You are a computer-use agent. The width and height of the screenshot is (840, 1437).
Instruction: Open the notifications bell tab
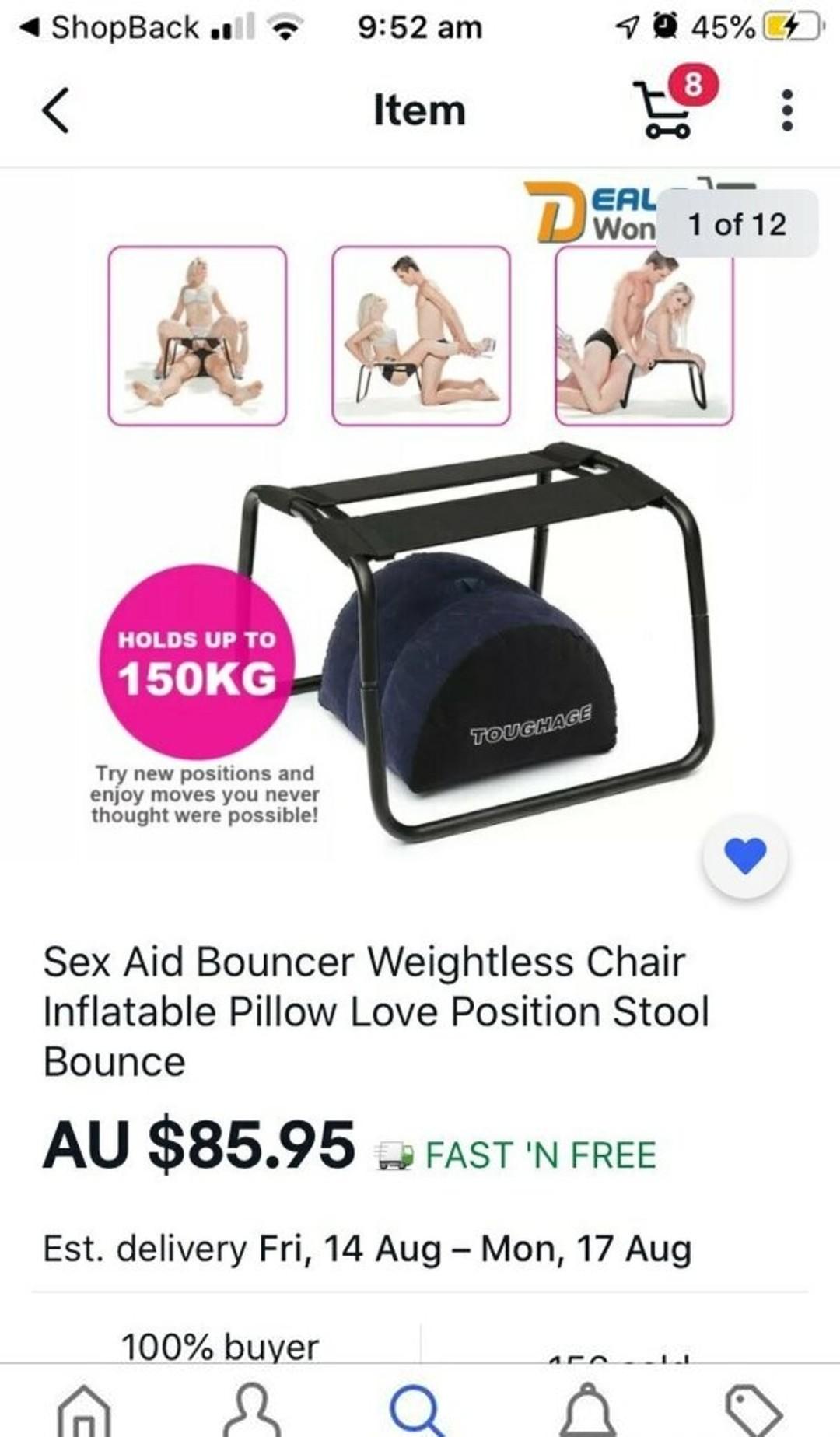(x=588, y=1410)
